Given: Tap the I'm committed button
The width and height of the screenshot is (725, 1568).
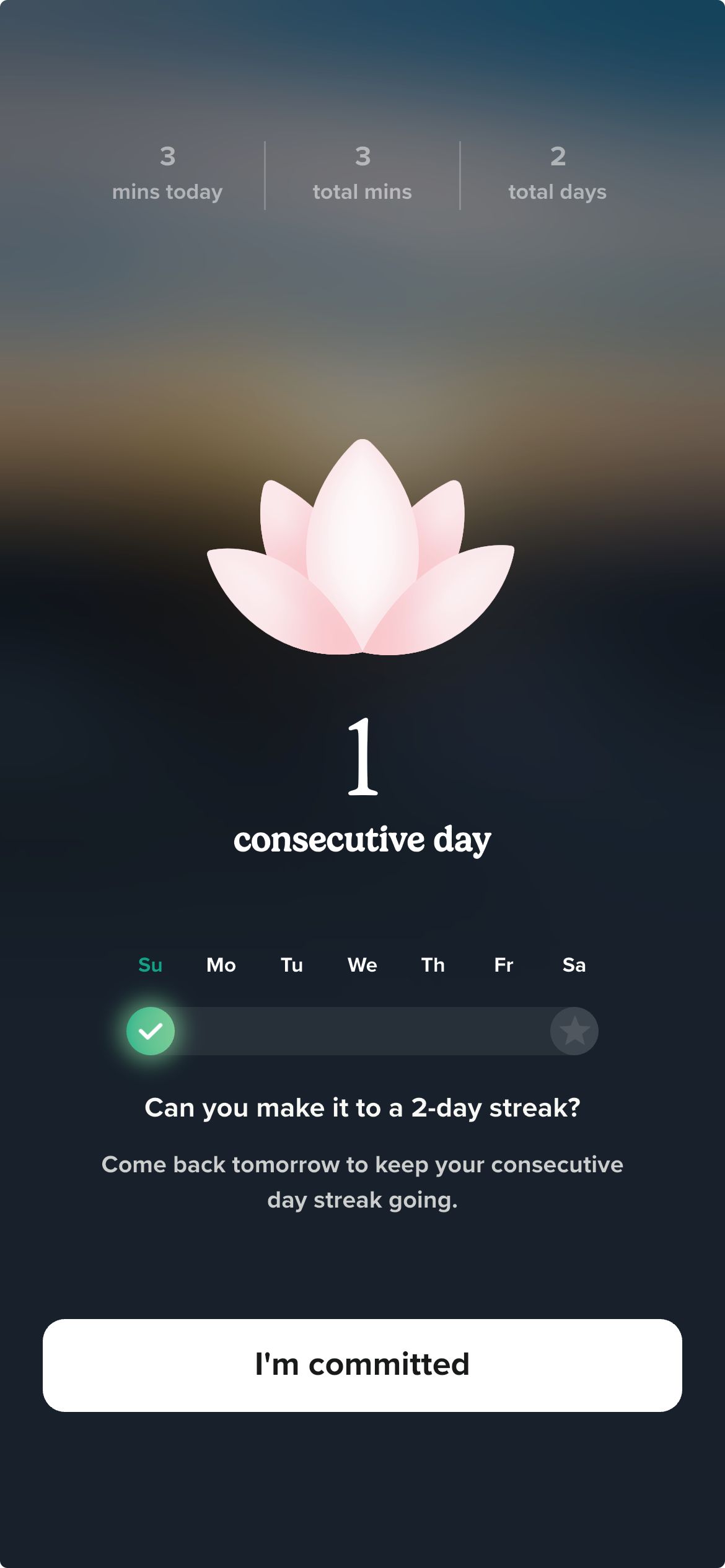Looking at the screenshot, I should [362, 1365].
